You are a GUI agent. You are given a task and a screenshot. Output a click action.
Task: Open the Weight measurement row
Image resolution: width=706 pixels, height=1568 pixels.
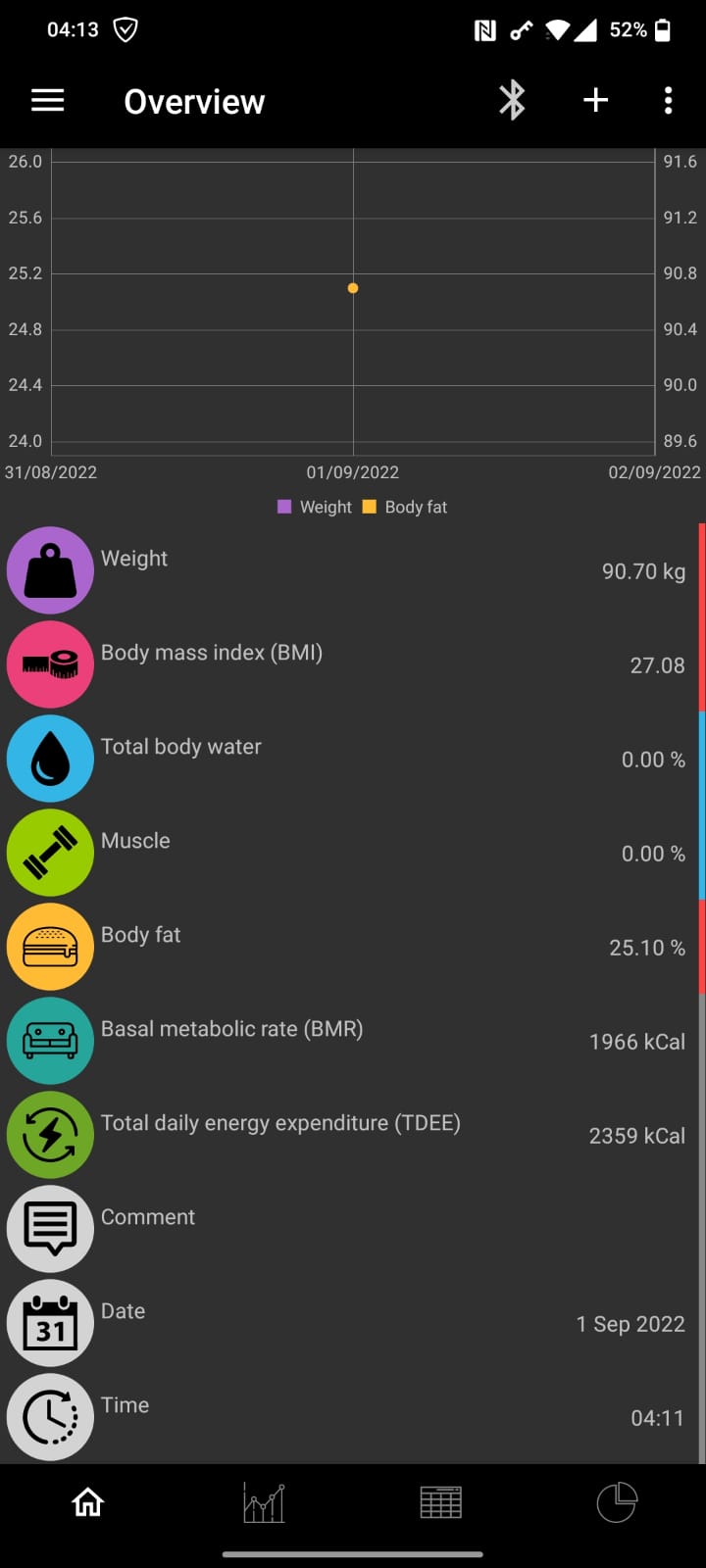353,570
